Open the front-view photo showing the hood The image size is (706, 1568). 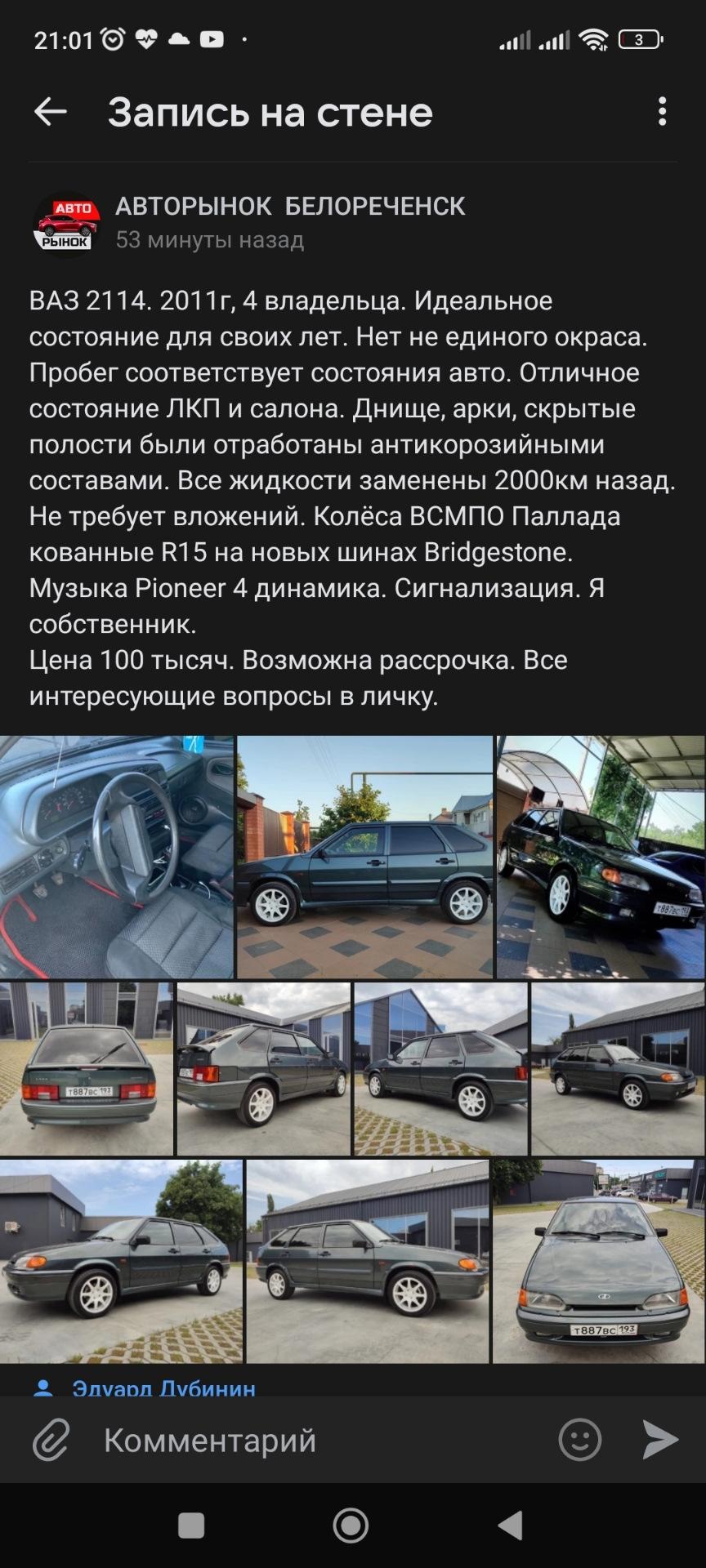point(598,1261)
